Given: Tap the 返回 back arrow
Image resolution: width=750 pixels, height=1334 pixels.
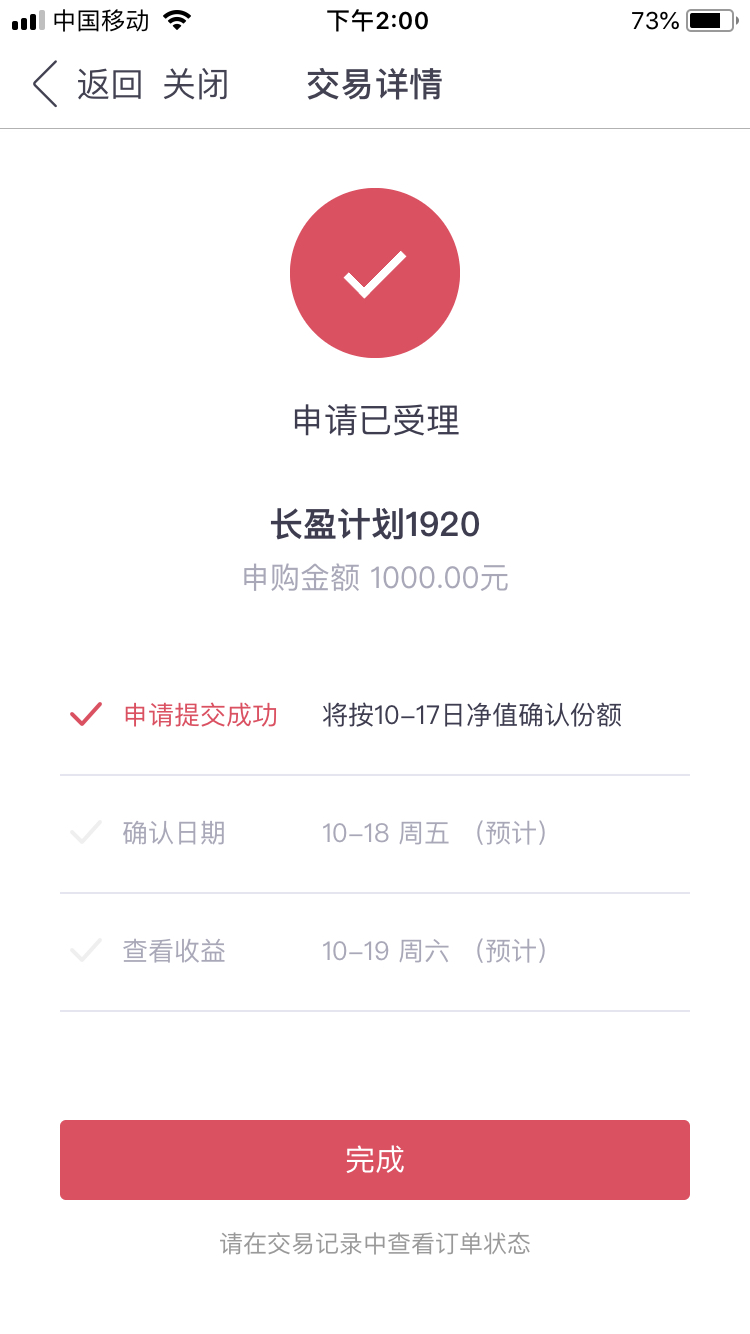Looking at the screenshot, I should [x=45, y=84].
